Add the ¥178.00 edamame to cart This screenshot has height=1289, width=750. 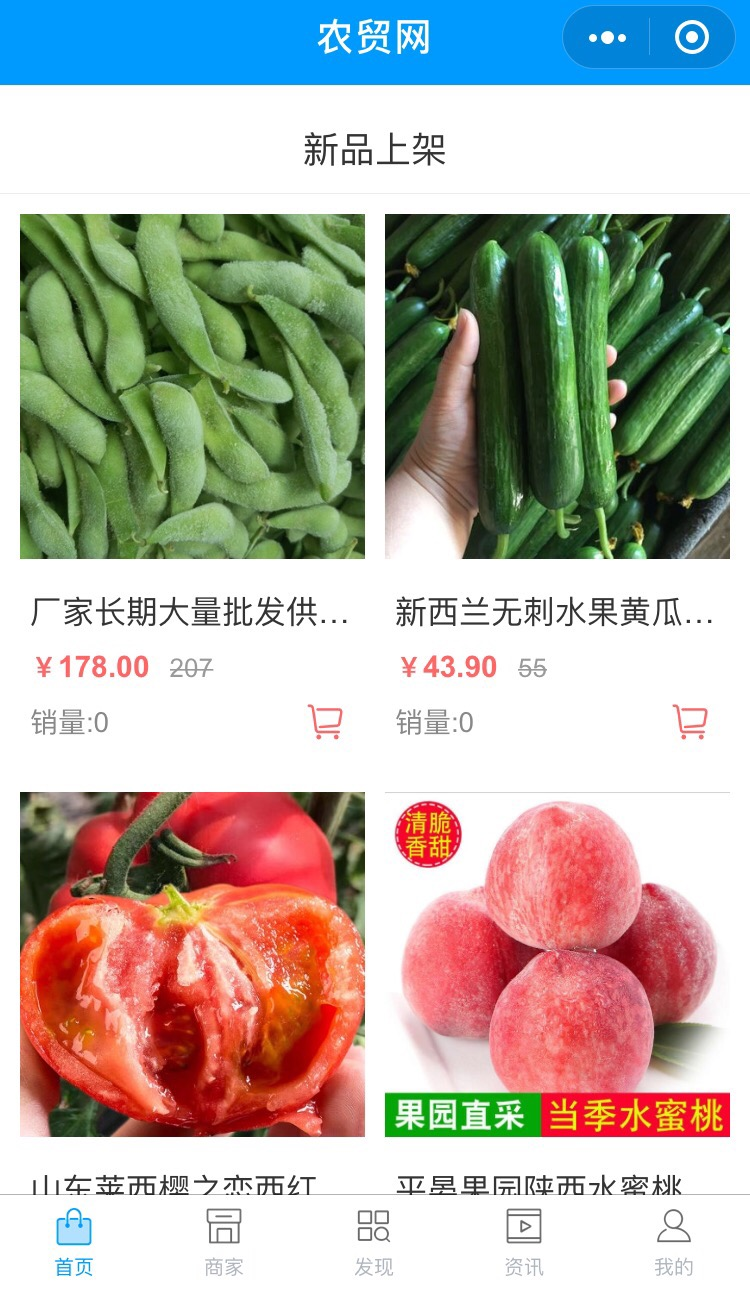pyautogui.click(x=325, y=722)
